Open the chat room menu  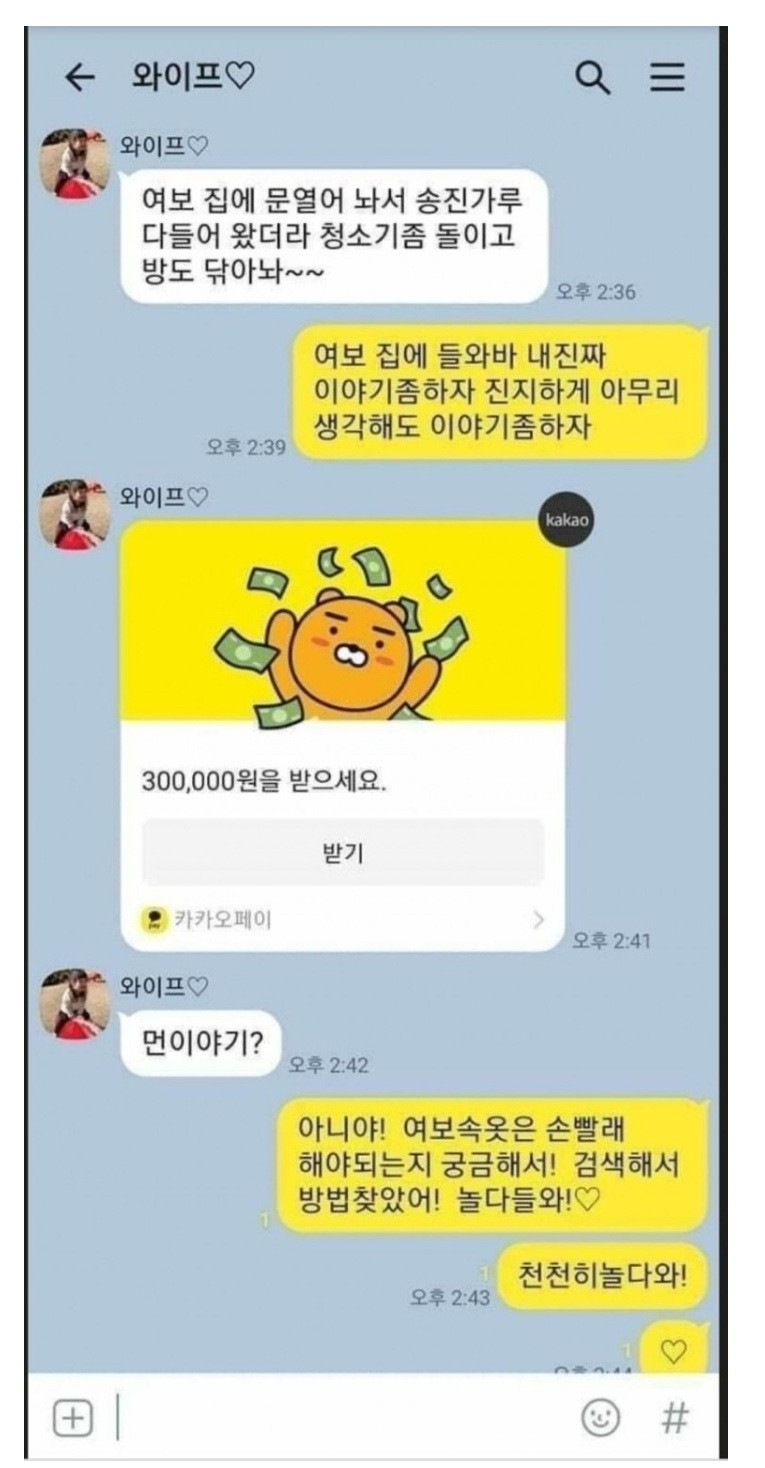coord(667,78)
